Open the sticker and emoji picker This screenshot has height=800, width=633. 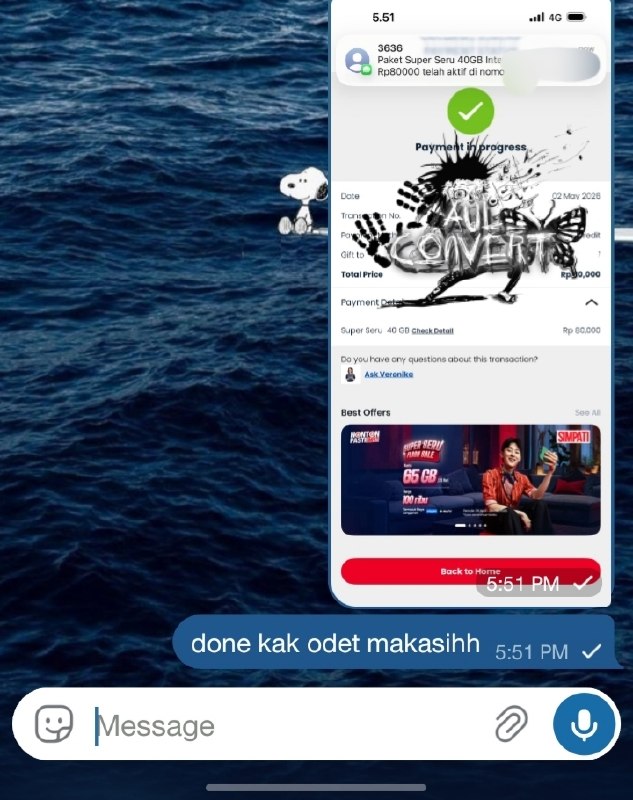[x=54, y=723]
